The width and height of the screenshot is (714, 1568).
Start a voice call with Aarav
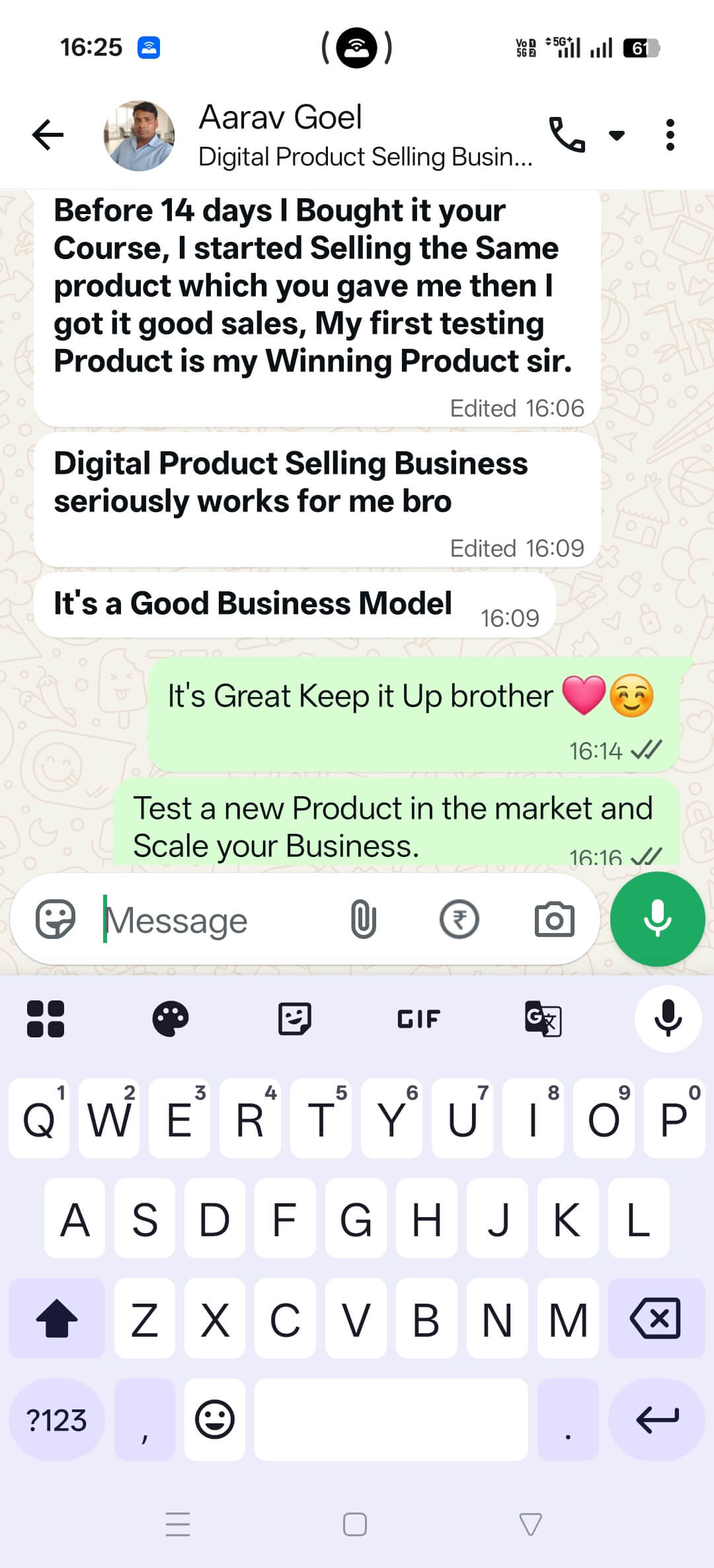coord(567,135)
